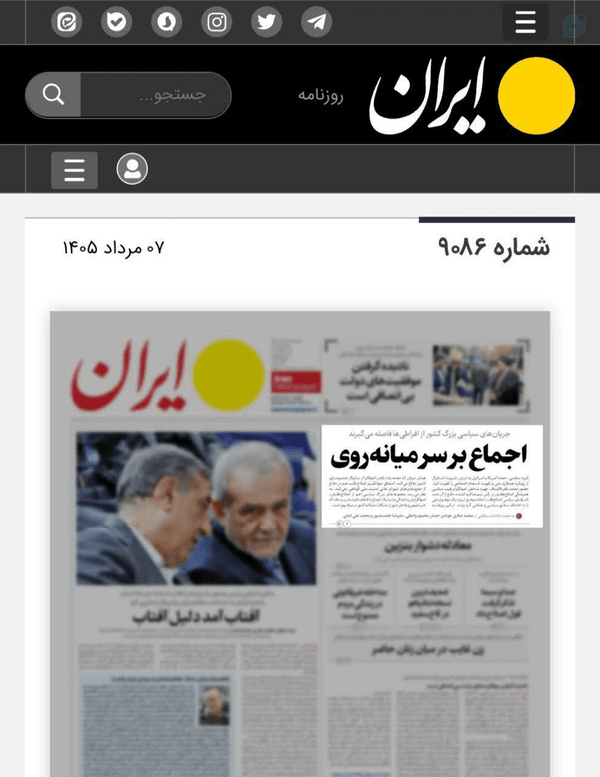
Task: Tap the magnifier search button
Action: 53,94
